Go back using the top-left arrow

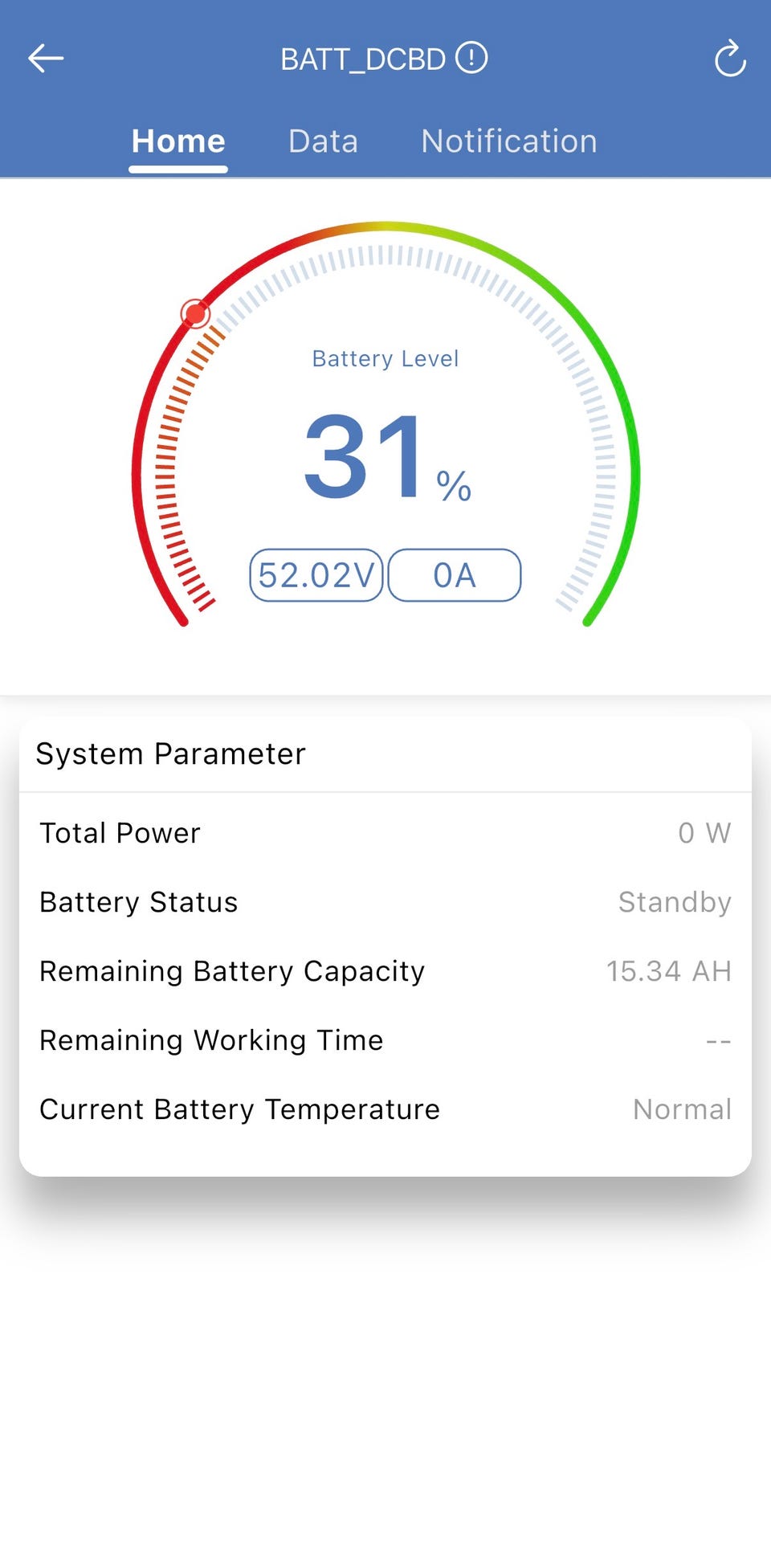point(46,58)
